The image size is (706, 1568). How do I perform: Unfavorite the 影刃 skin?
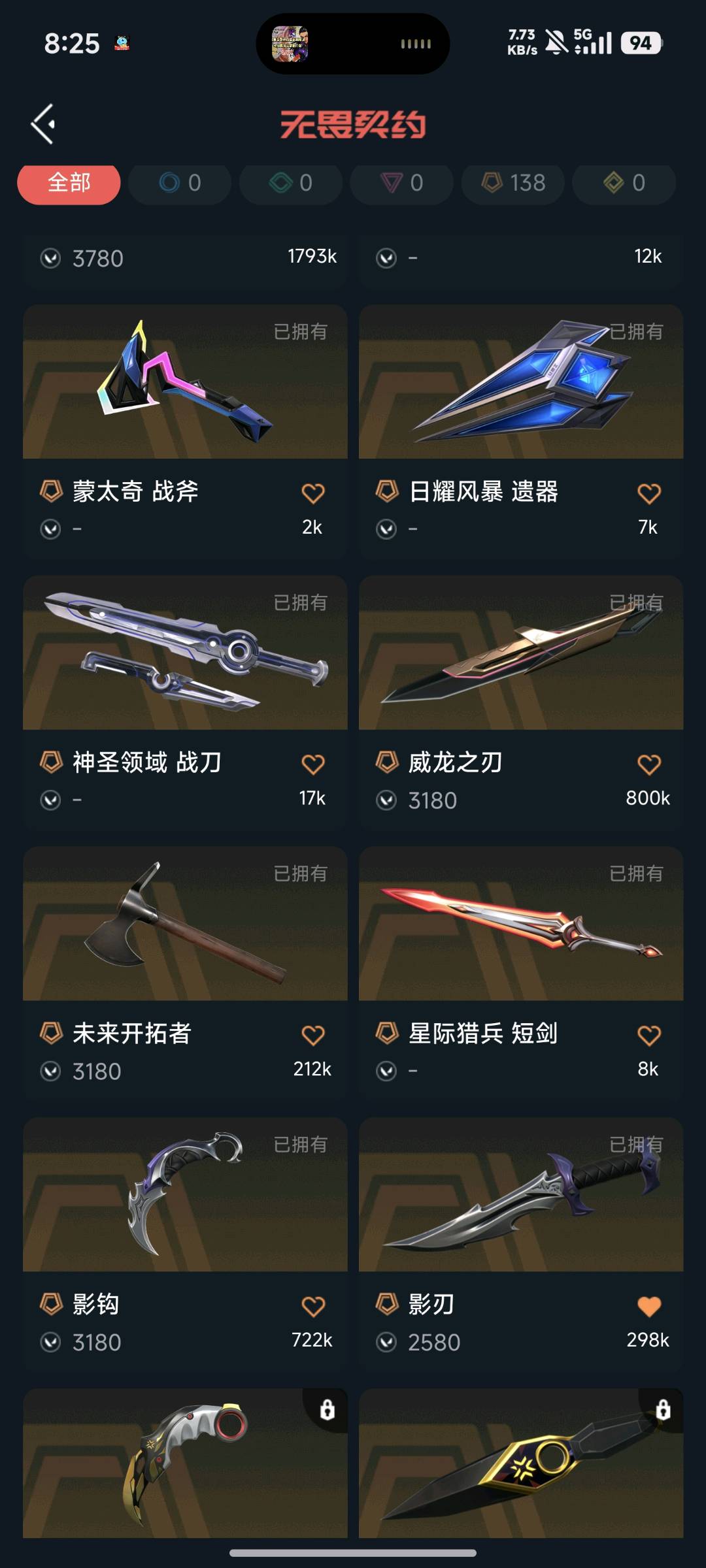coord(648,1307)
